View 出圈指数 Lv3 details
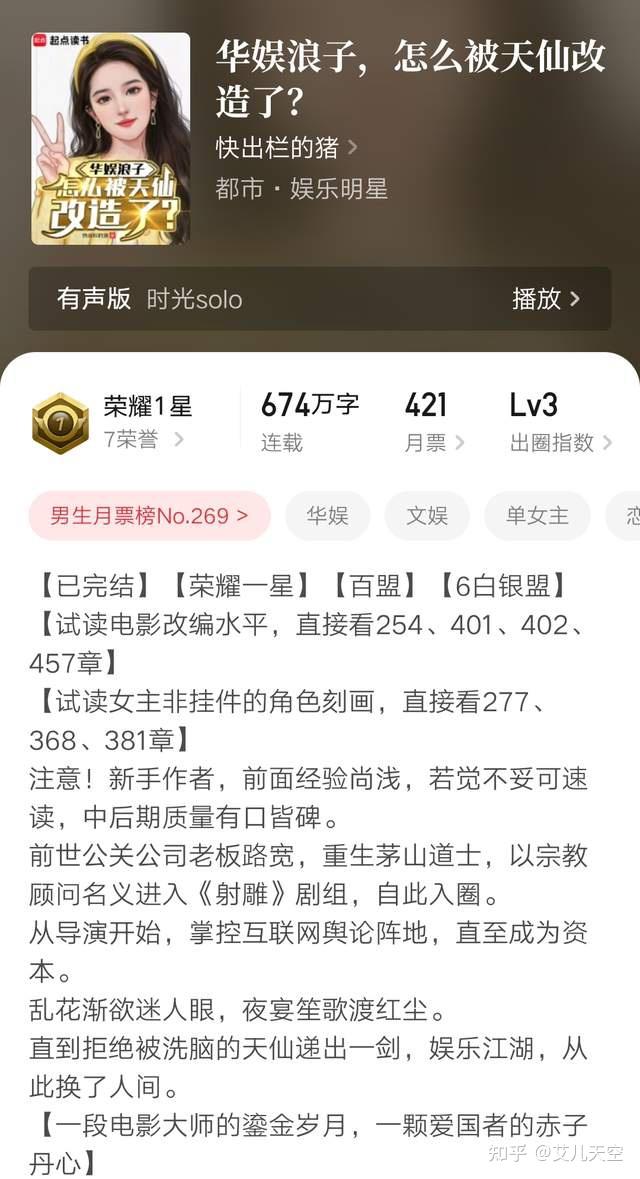Image resolution: width=640 pixels, height=1179 pixels. [560, 442]
